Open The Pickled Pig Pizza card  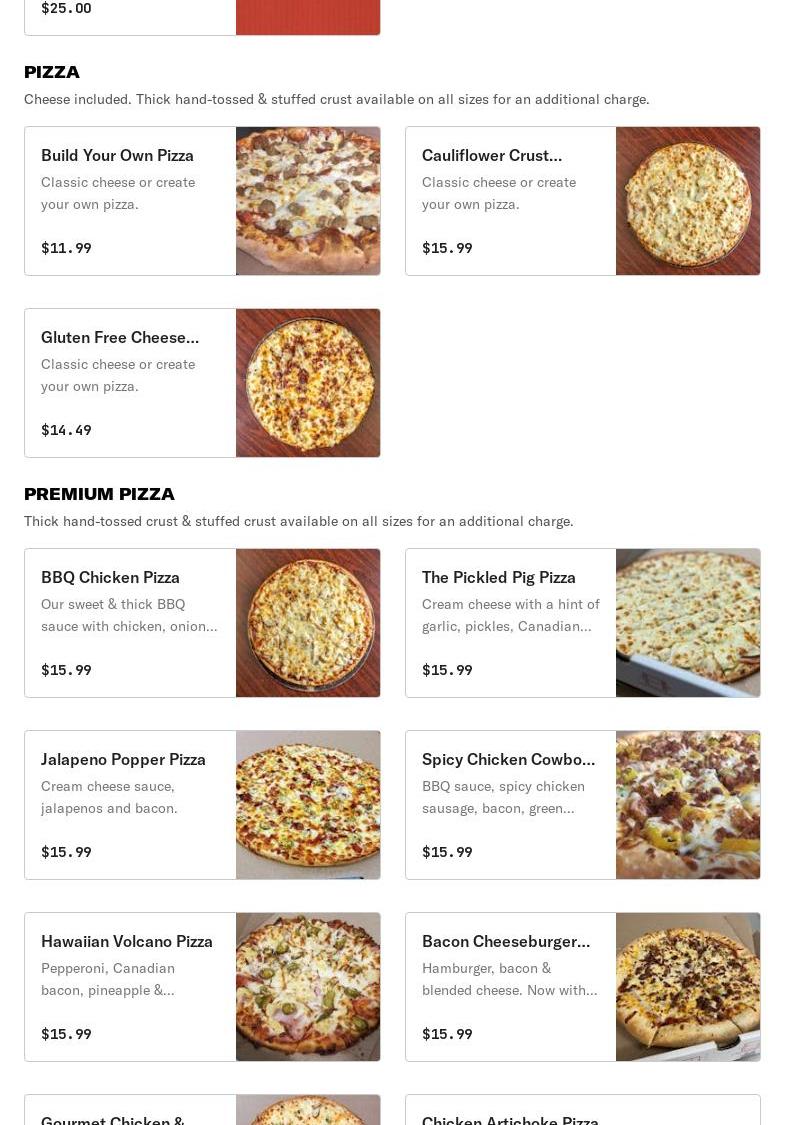[x=582, y=623]
